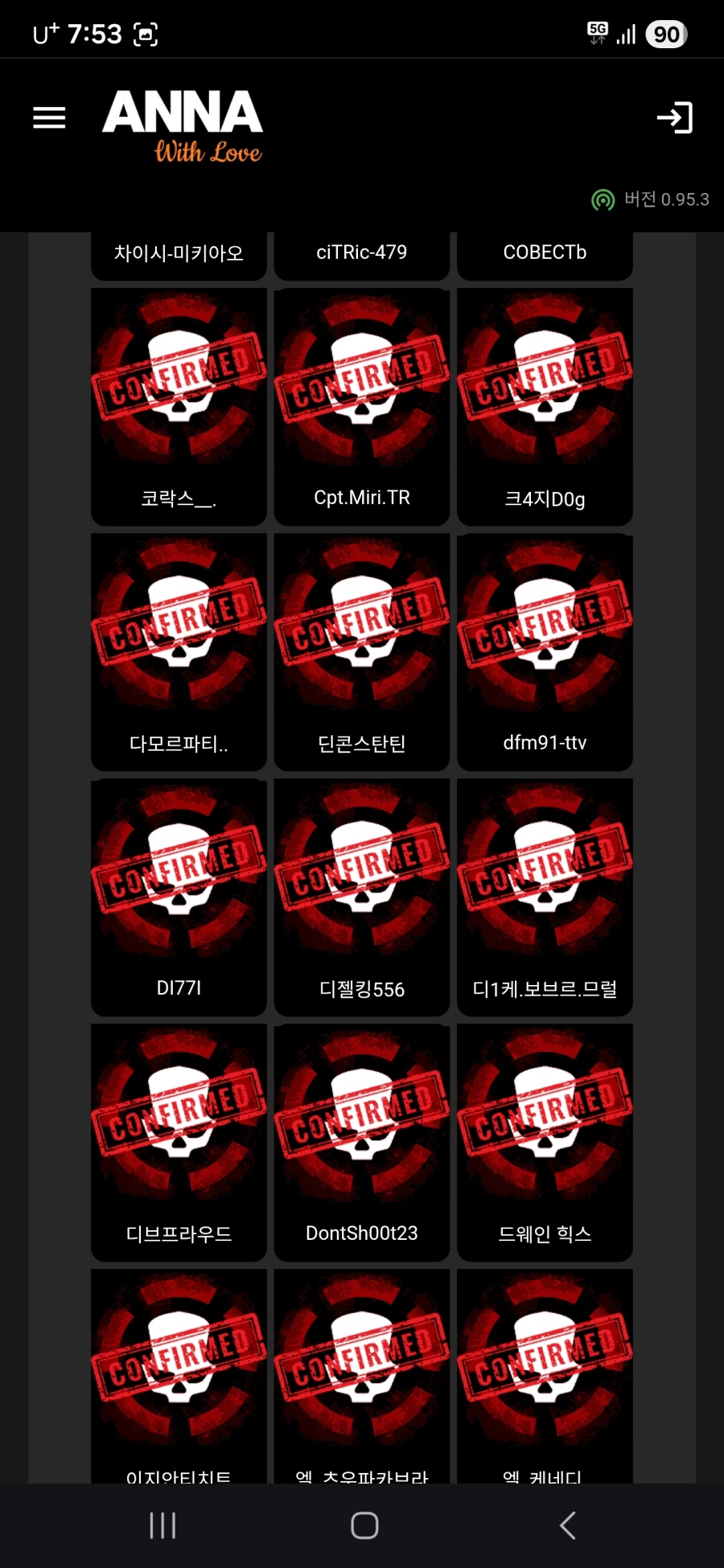This screenshot has height=1568, width=724.
Task: Open the Cpt.Miri.TR card
Action: (362, 406)
